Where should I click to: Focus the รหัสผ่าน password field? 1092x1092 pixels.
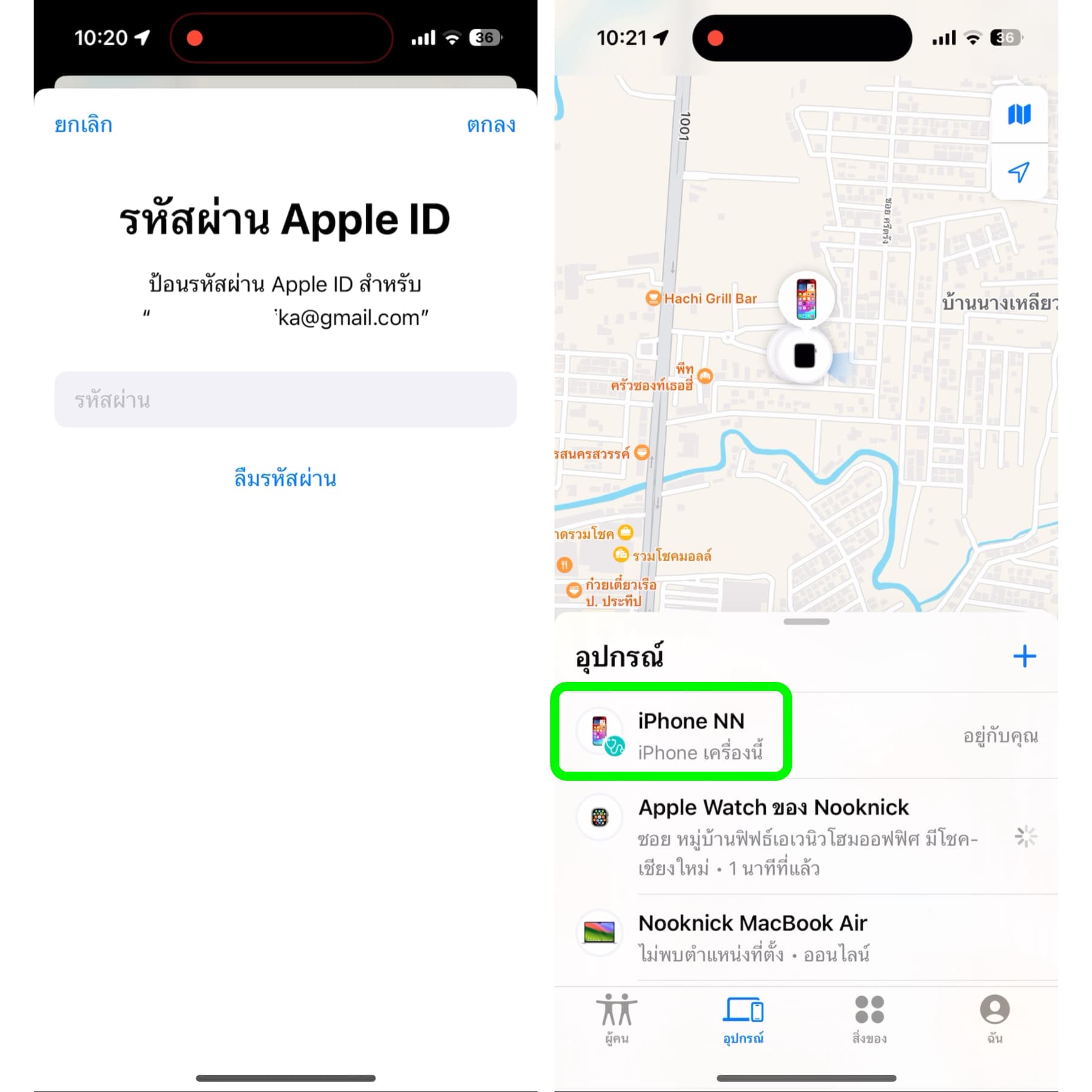[285, 400]
